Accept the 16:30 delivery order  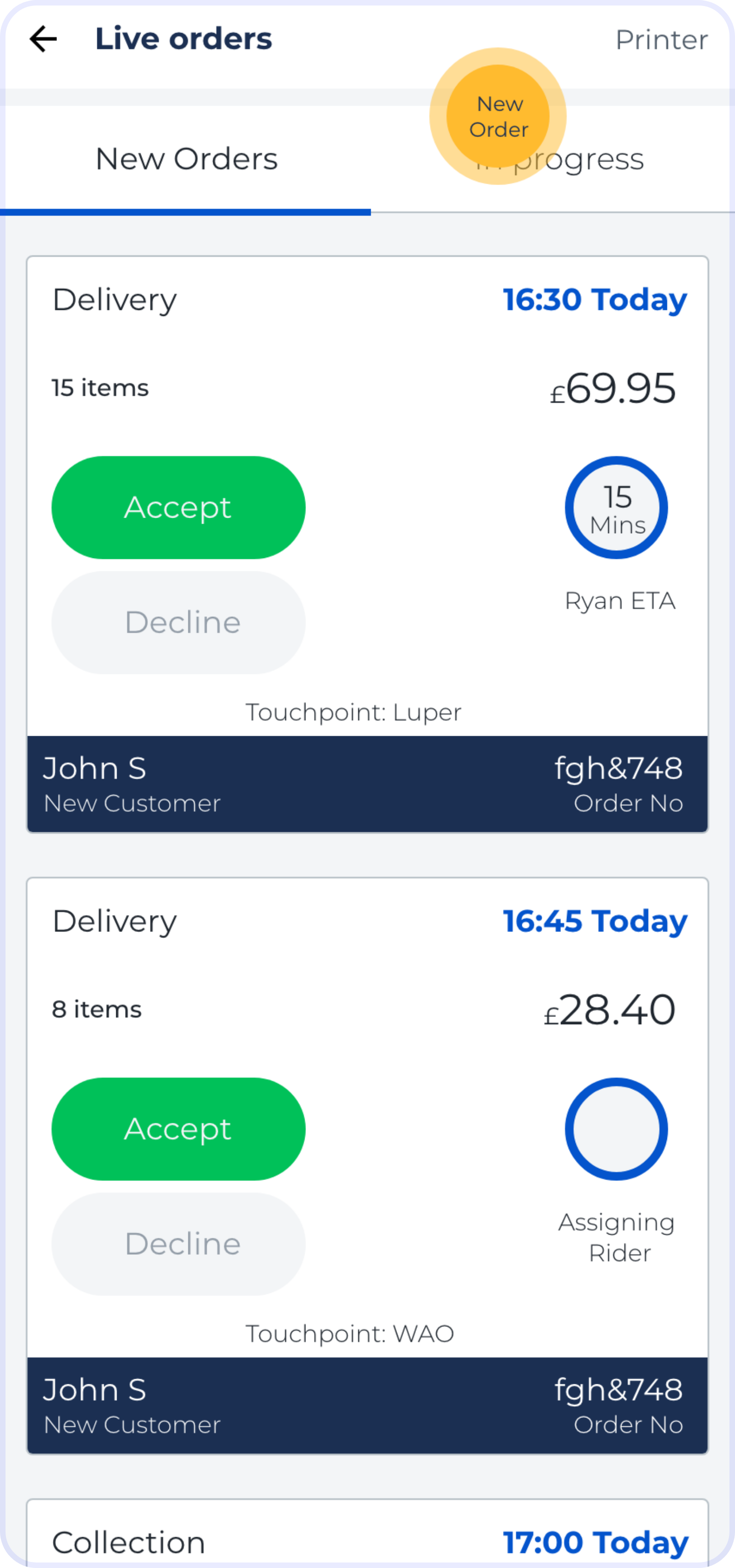(x=178, y=507)
